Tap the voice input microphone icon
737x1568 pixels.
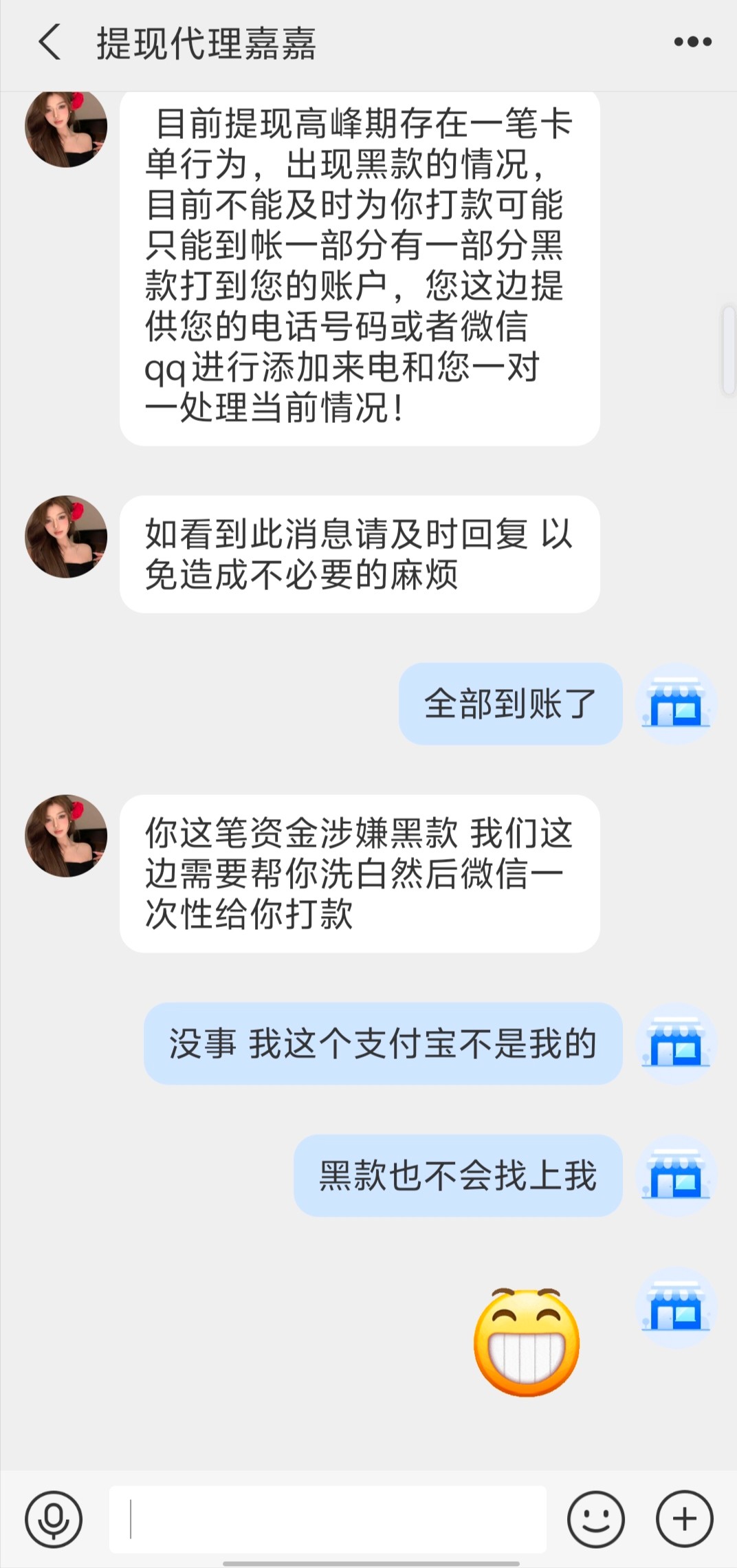(x=54, y=1519)
